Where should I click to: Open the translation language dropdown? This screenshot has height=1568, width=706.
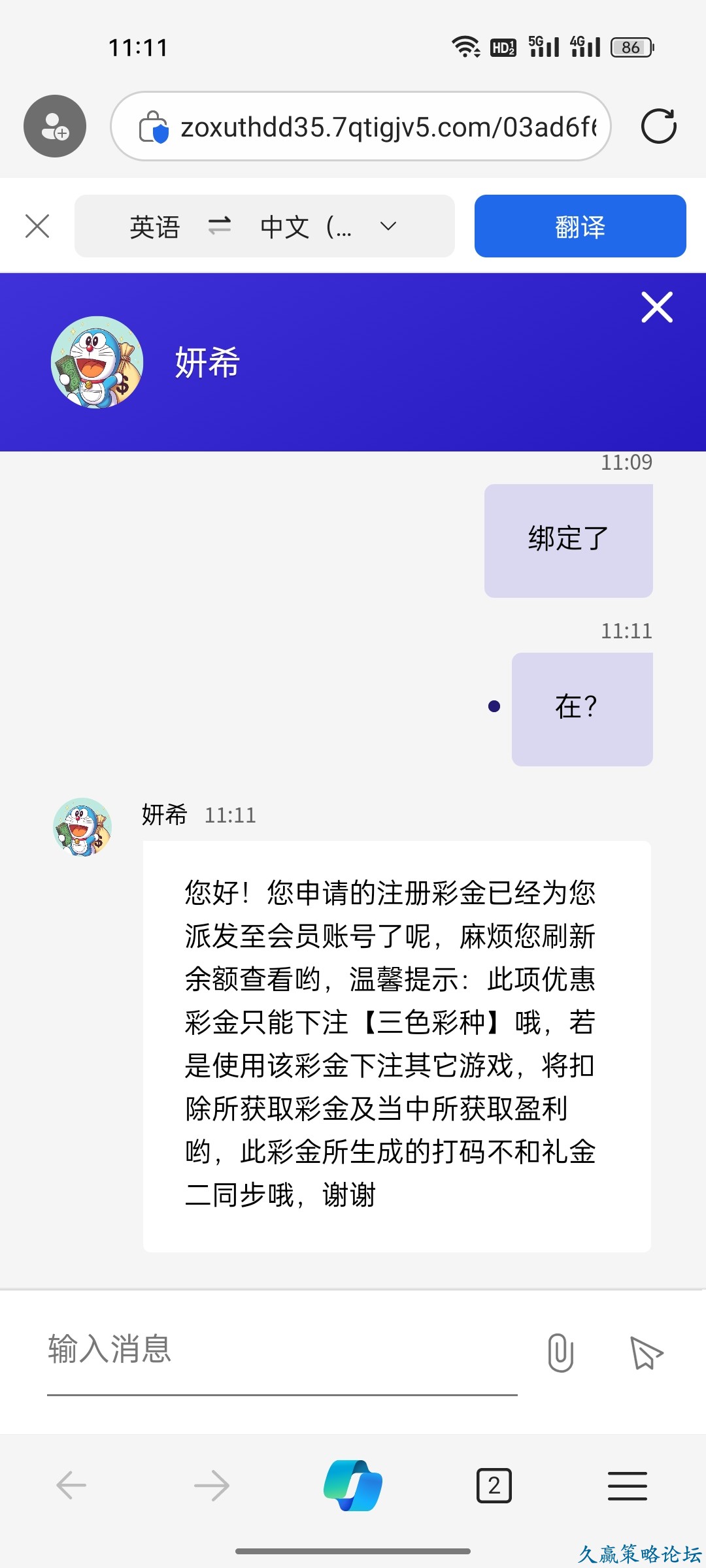tap(388, 227)
